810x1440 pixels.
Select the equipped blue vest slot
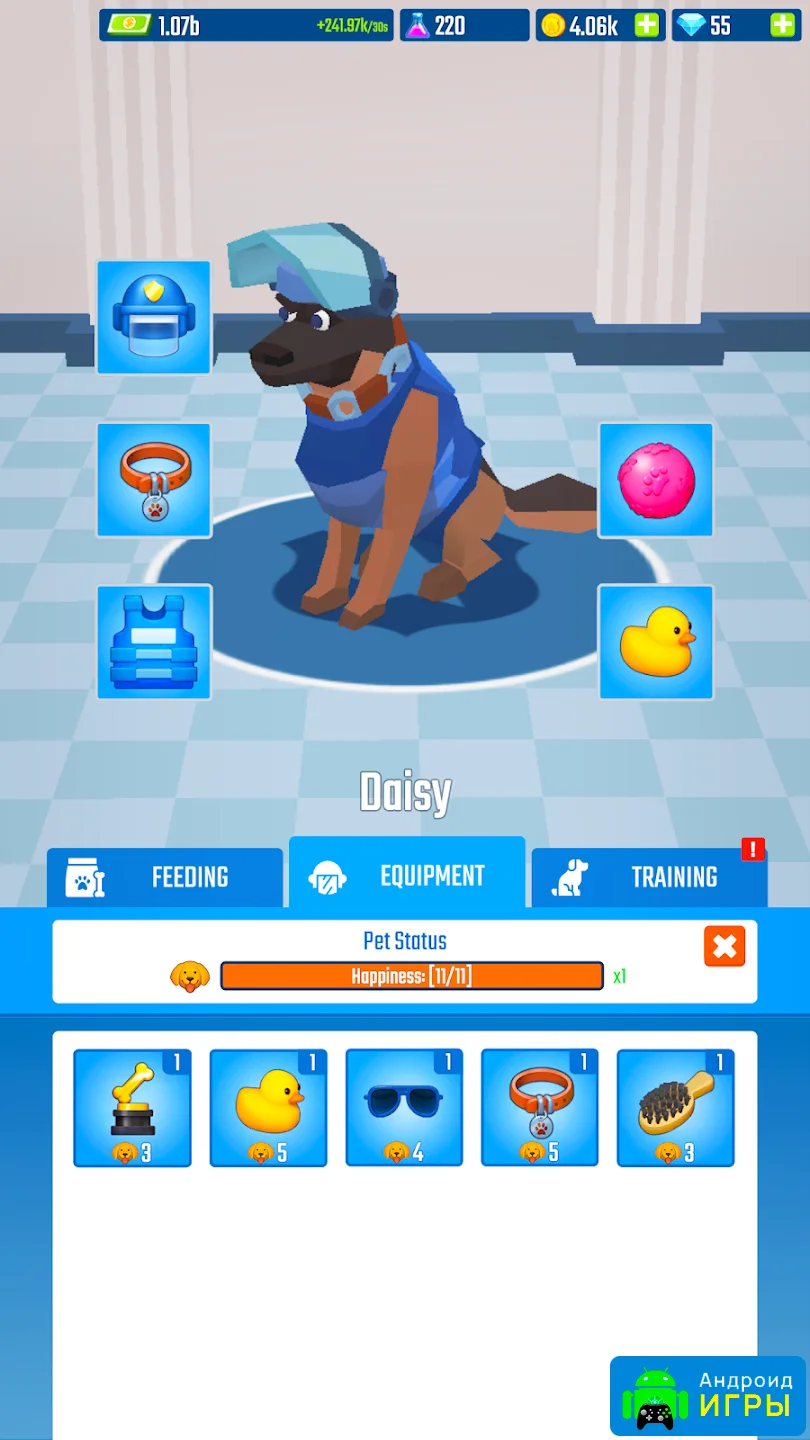point(154,642)
